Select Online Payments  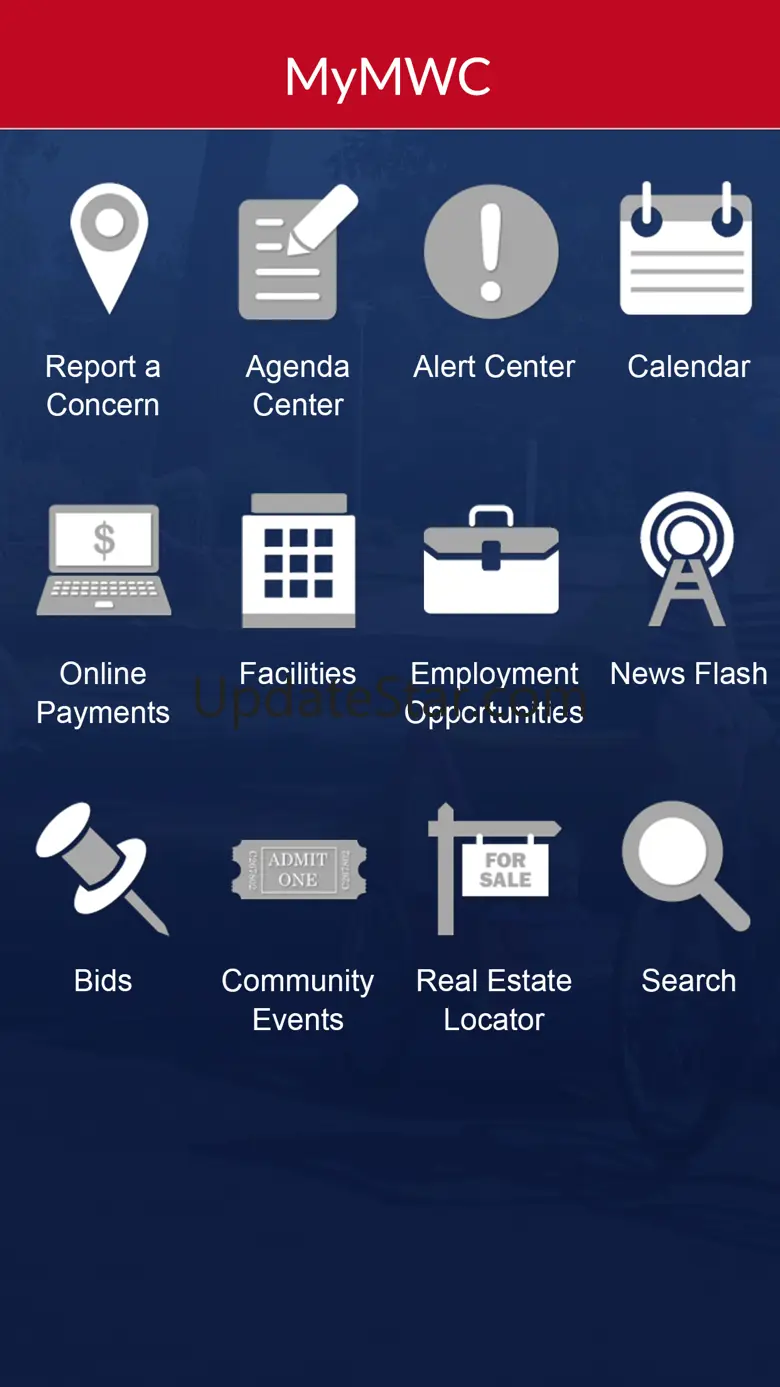tap(103, 610)
